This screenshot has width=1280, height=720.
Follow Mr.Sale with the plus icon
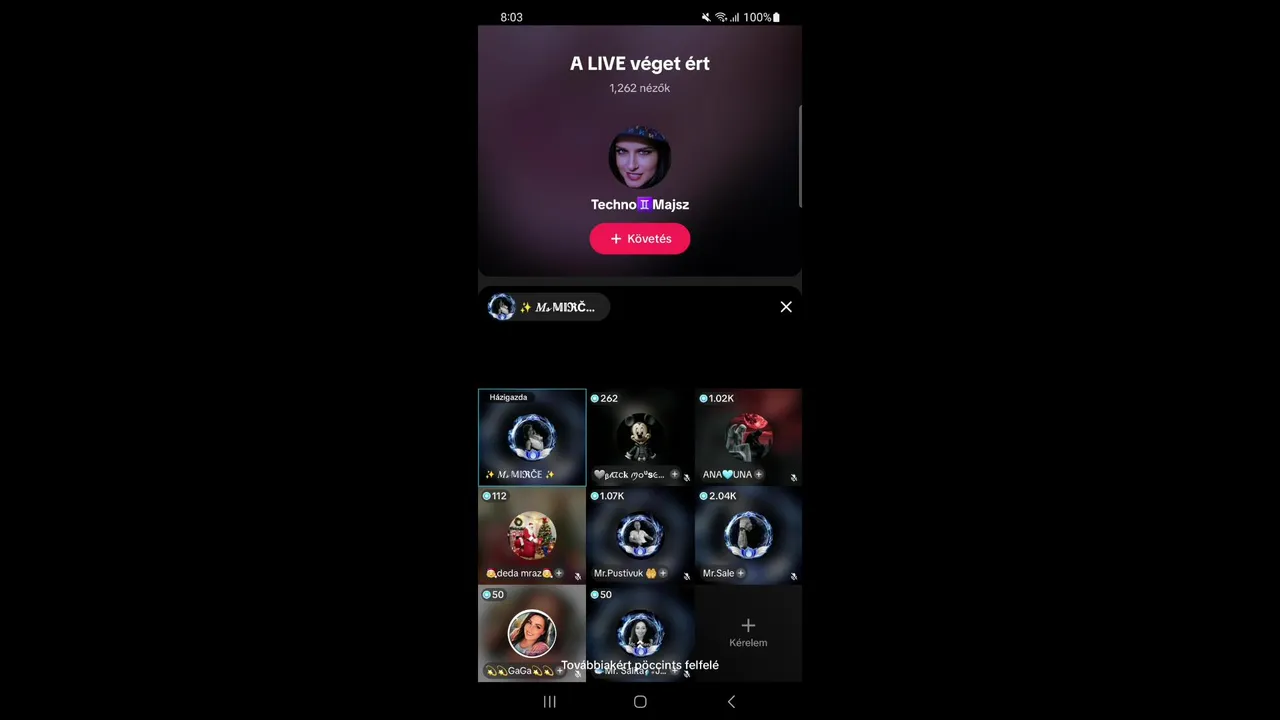[741, 573]
